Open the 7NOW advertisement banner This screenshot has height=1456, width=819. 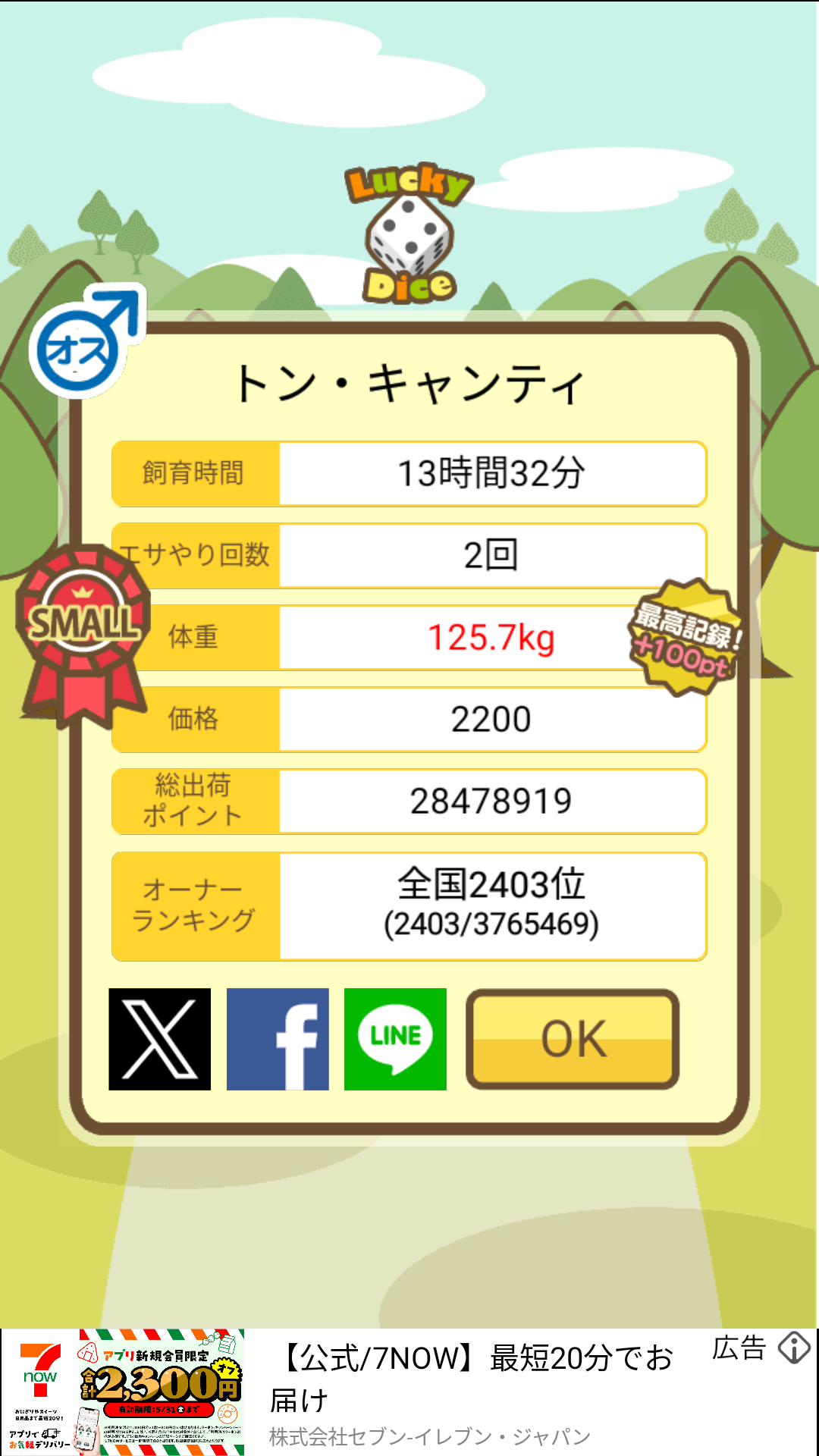point(409,1392)
